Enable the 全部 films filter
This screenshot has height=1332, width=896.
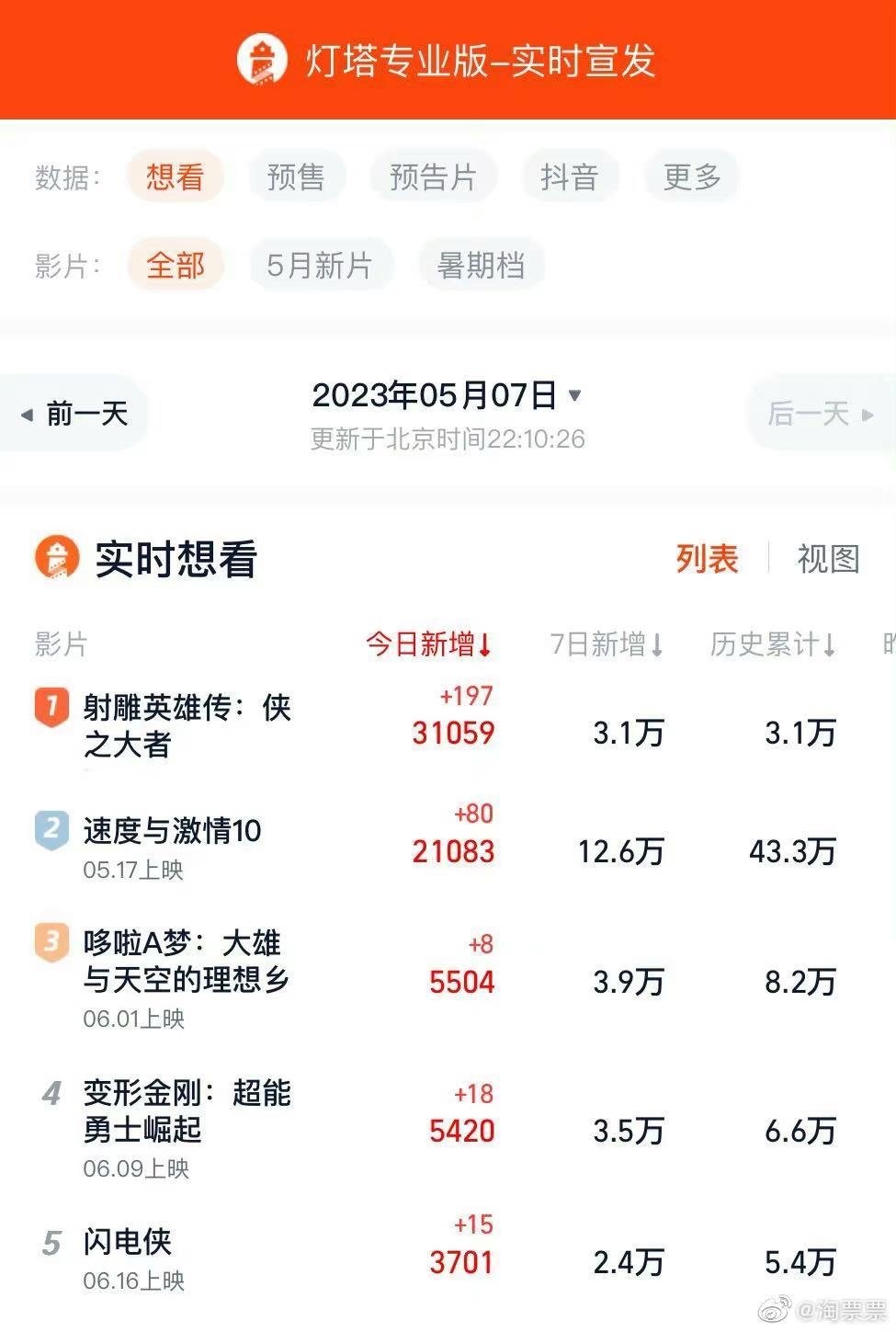176,265
